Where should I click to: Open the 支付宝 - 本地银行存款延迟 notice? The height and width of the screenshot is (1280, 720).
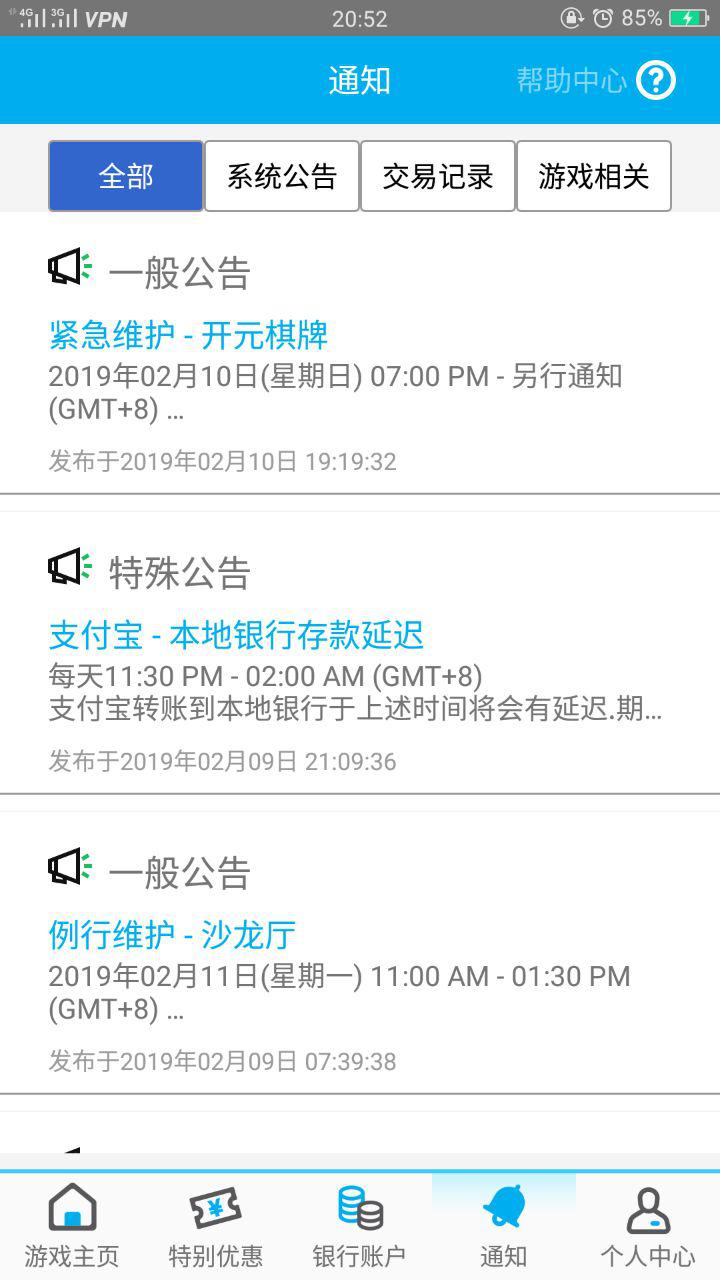pos(236,635)
